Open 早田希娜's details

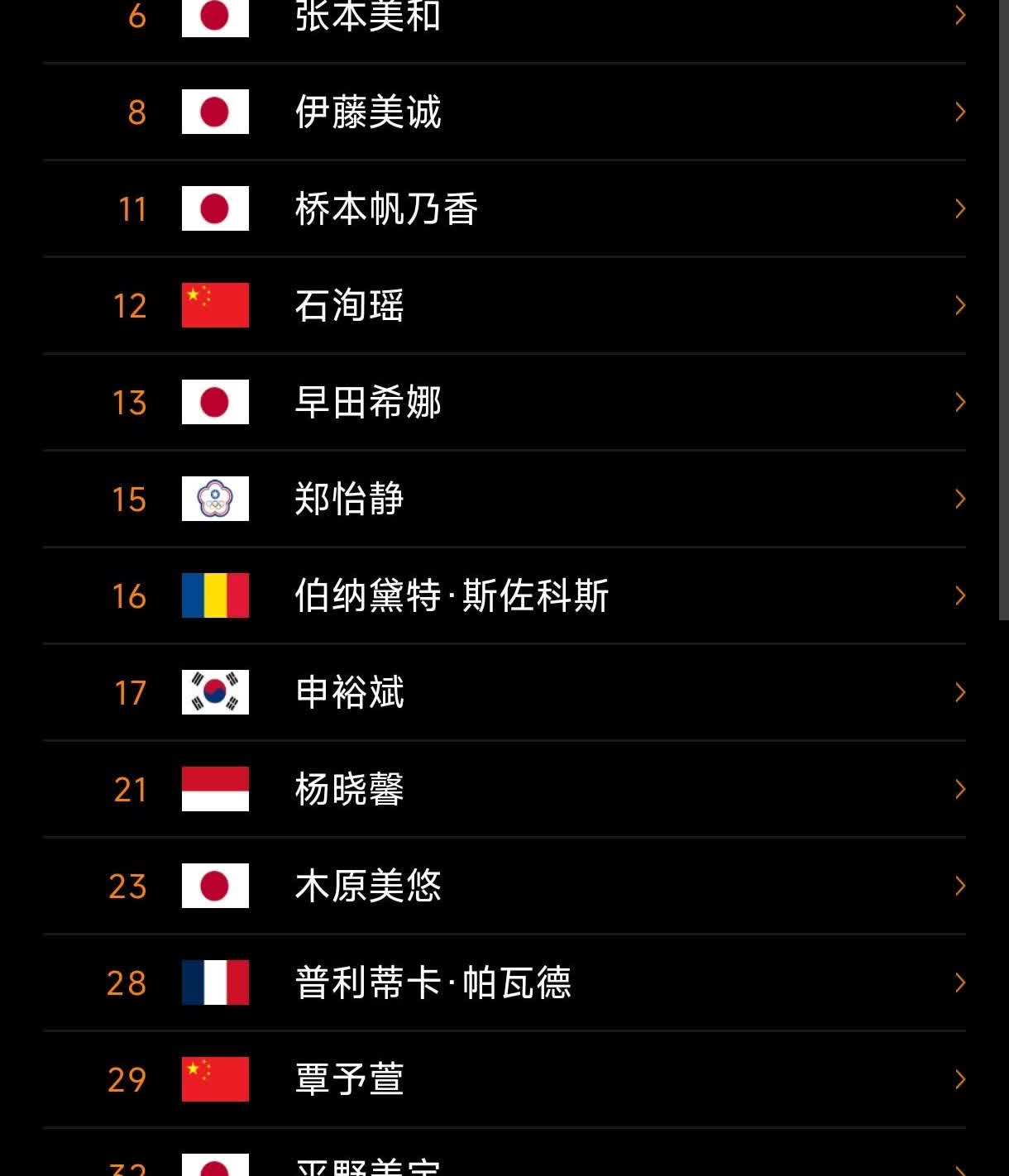tap(504, 402)
